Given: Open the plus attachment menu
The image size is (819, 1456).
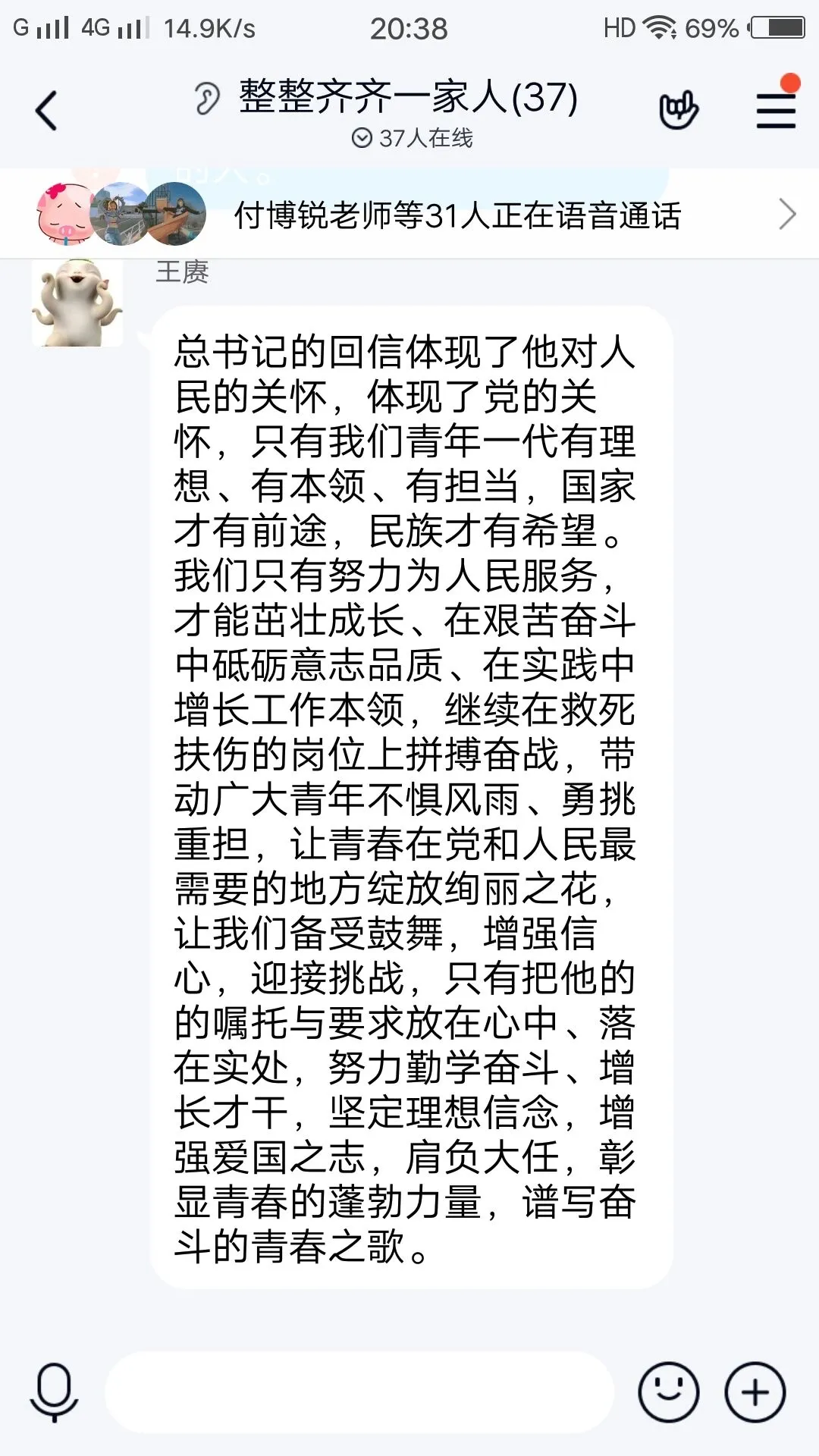Looking at the screenshot, I should point(755,1392).
